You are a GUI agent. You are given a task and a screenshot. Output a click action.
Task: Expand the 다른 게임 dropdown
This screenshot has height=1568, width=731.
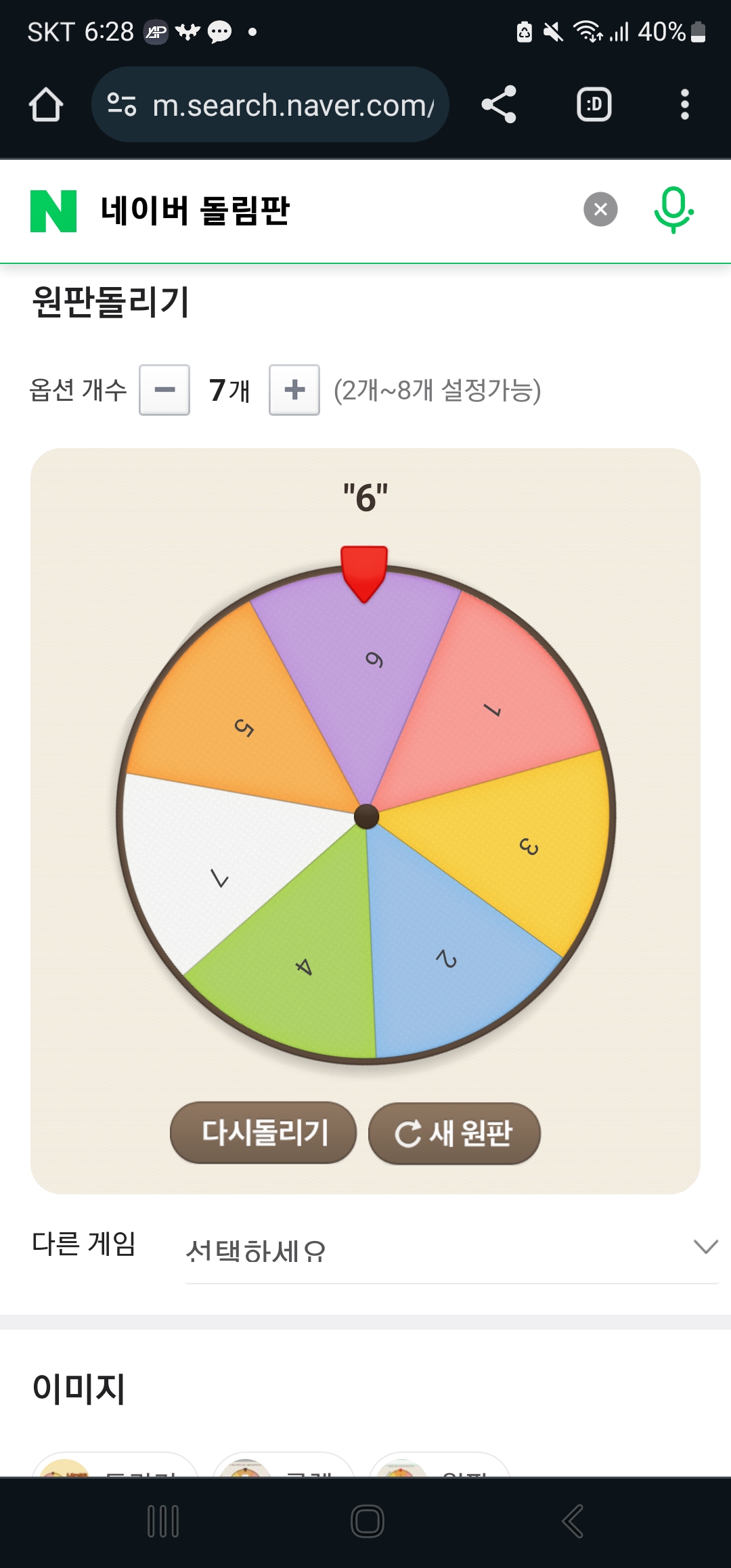452,1250
